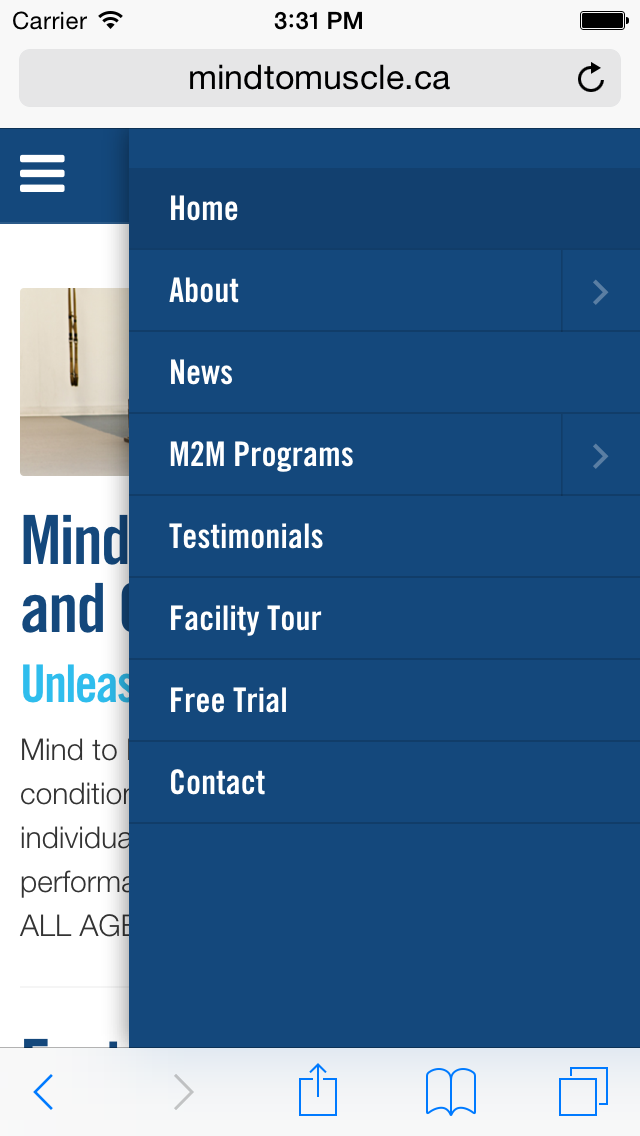
Task: Expand the M2M Programs submenu arrow
Action: coord(600,456)
